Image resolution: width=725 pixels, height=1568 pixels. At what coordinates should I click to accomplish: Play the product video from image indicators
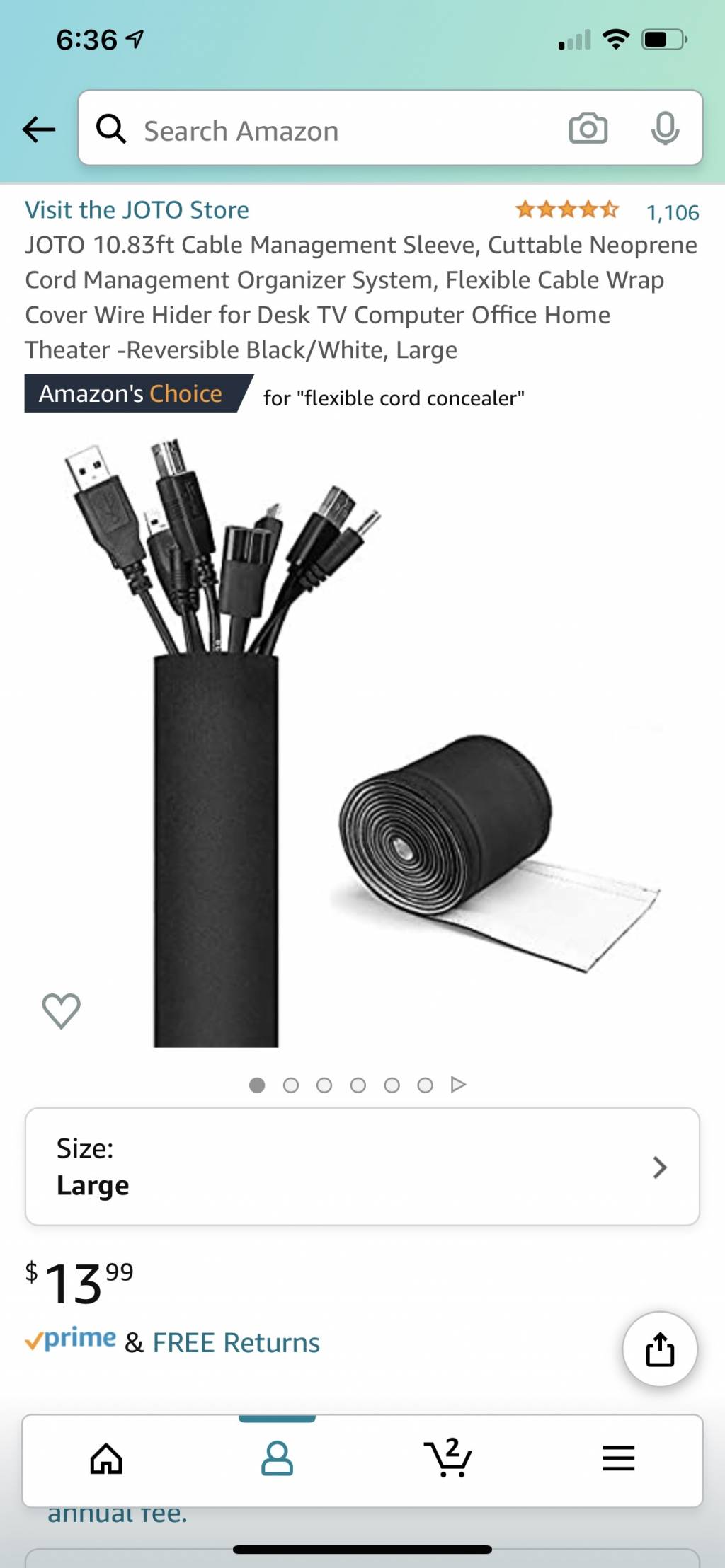pos(458,1085)
